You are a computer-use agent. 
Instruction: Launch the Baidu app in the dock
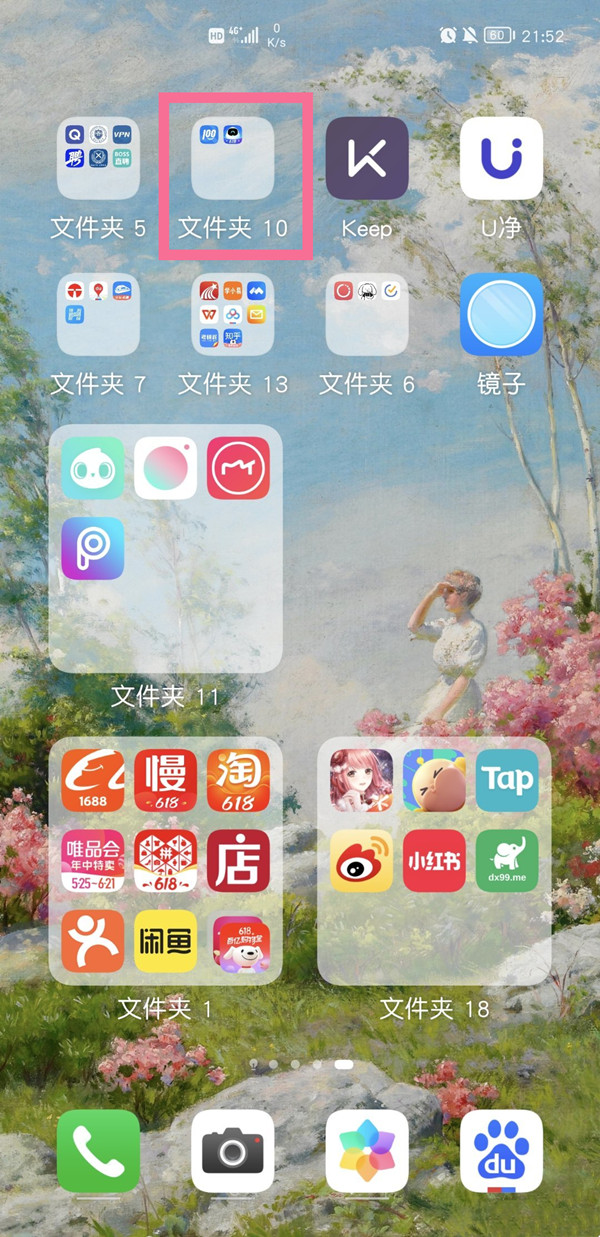click(x=501, y=1150)
